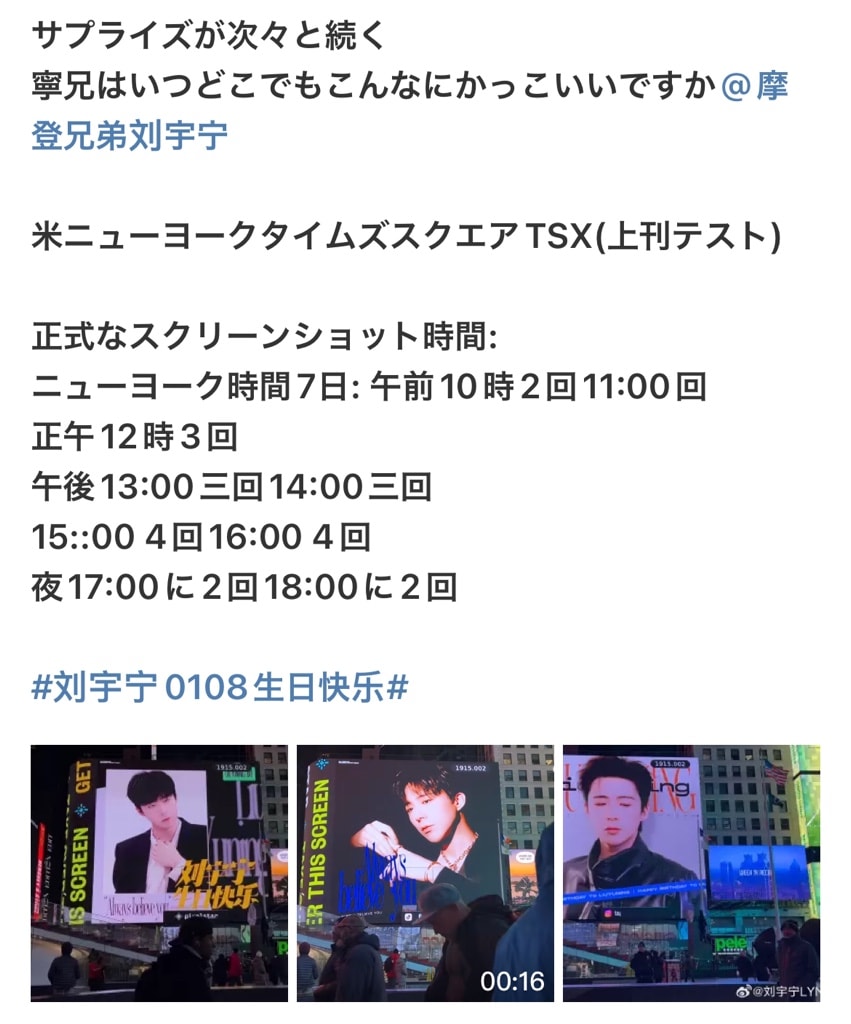Play the 00:16 video thumbnail
Viewport: 851px width, 1024px height.
425,872
